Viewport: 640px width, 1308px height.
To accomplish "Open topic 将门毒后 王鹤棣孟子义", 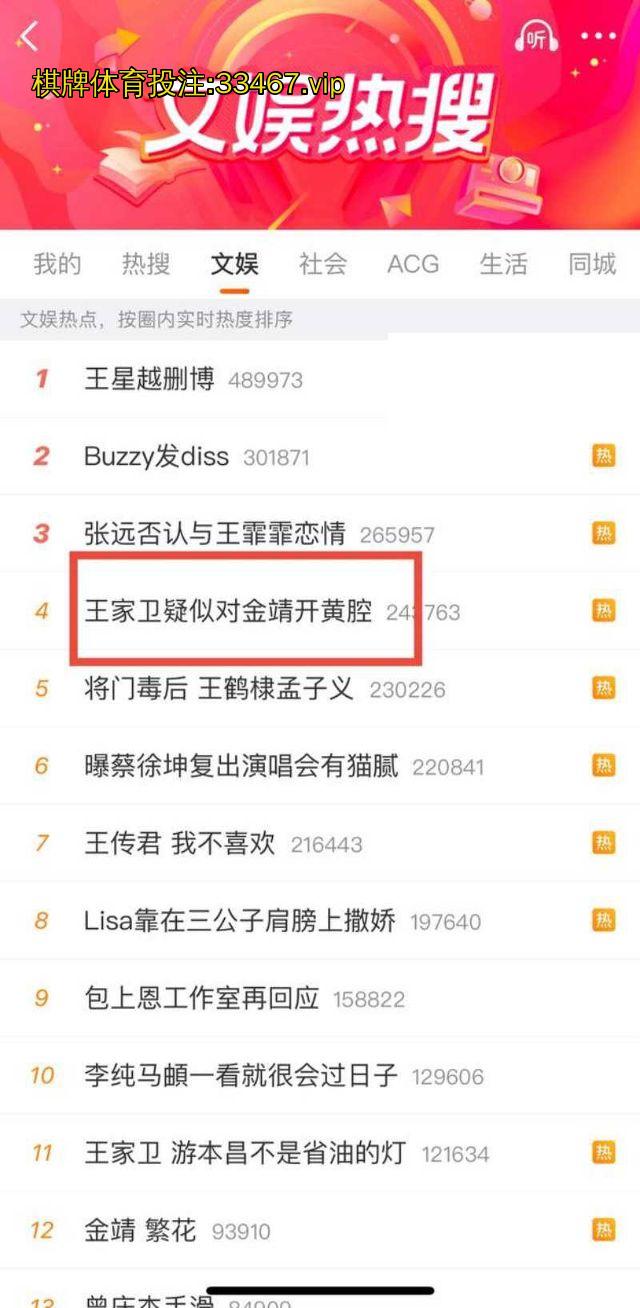I will tap(219, 689).
